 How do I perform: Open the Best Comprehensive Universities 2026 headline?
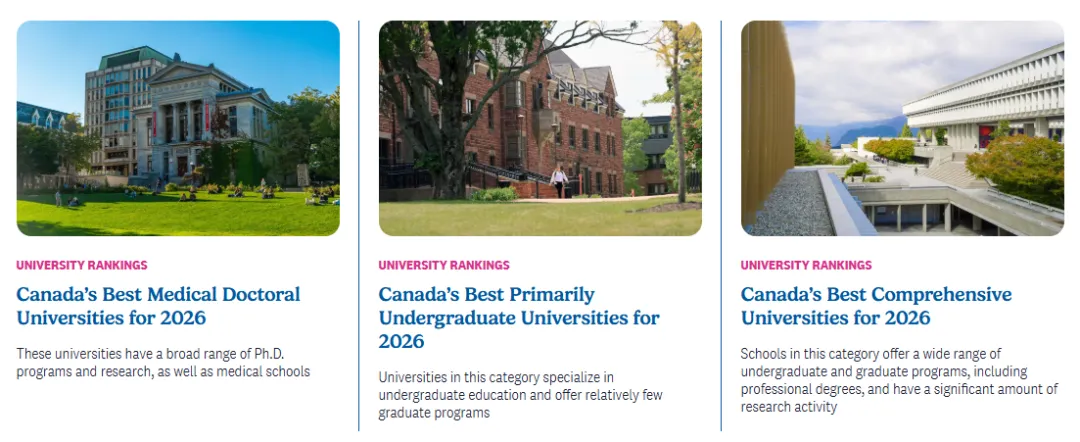875,306
